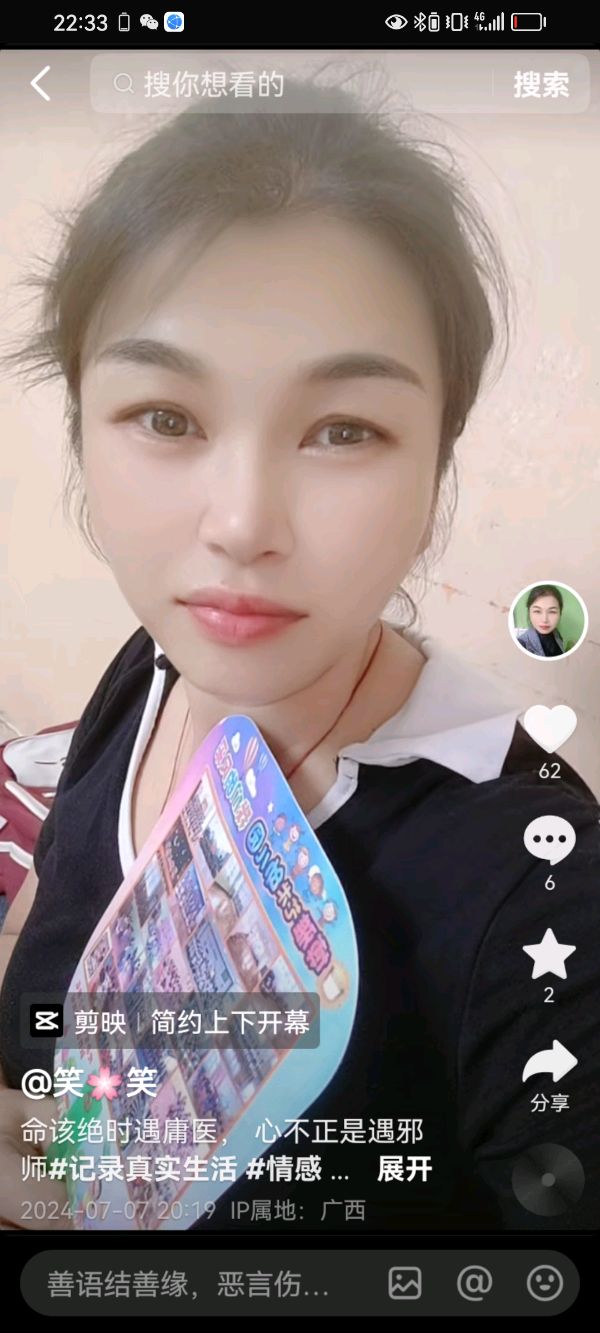The width and height of the screenshot is (600, 1333).
Task: Open the creator's profile avatar
Action: [548, 621]
